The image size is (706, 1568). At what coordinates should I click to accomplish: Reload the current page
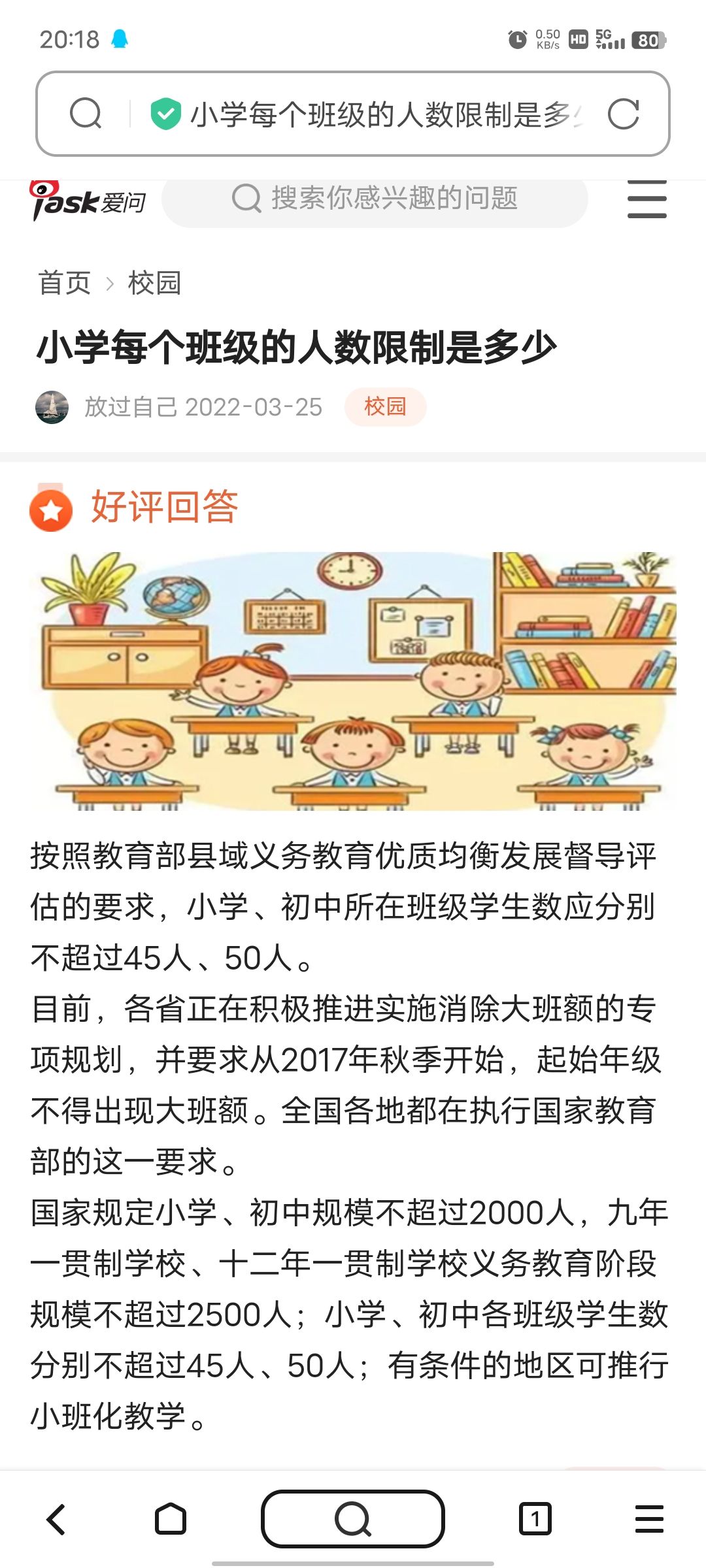coord(623,114)
